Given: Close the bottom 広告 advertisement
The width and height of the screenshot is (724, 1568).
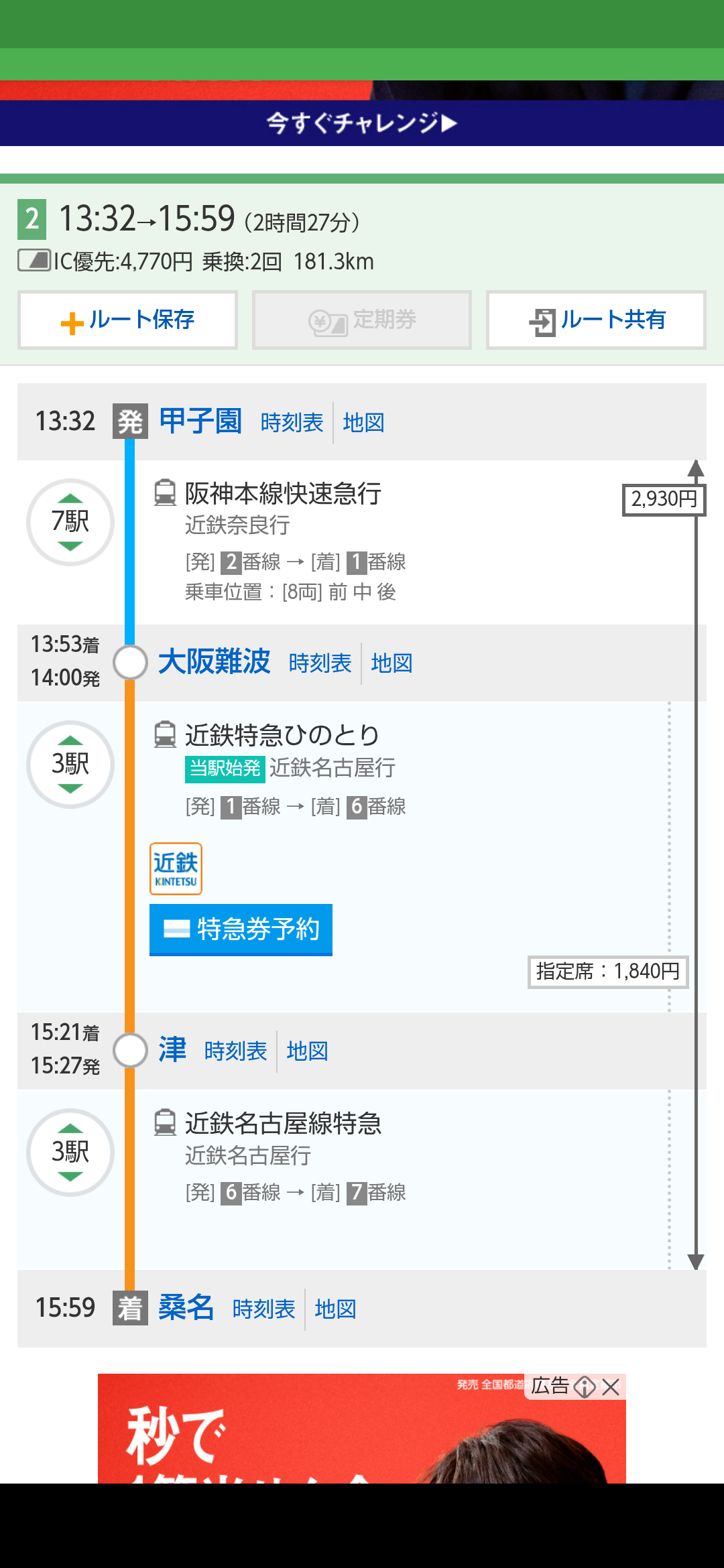Looking at the screenshot, I should pos(611,1386).
